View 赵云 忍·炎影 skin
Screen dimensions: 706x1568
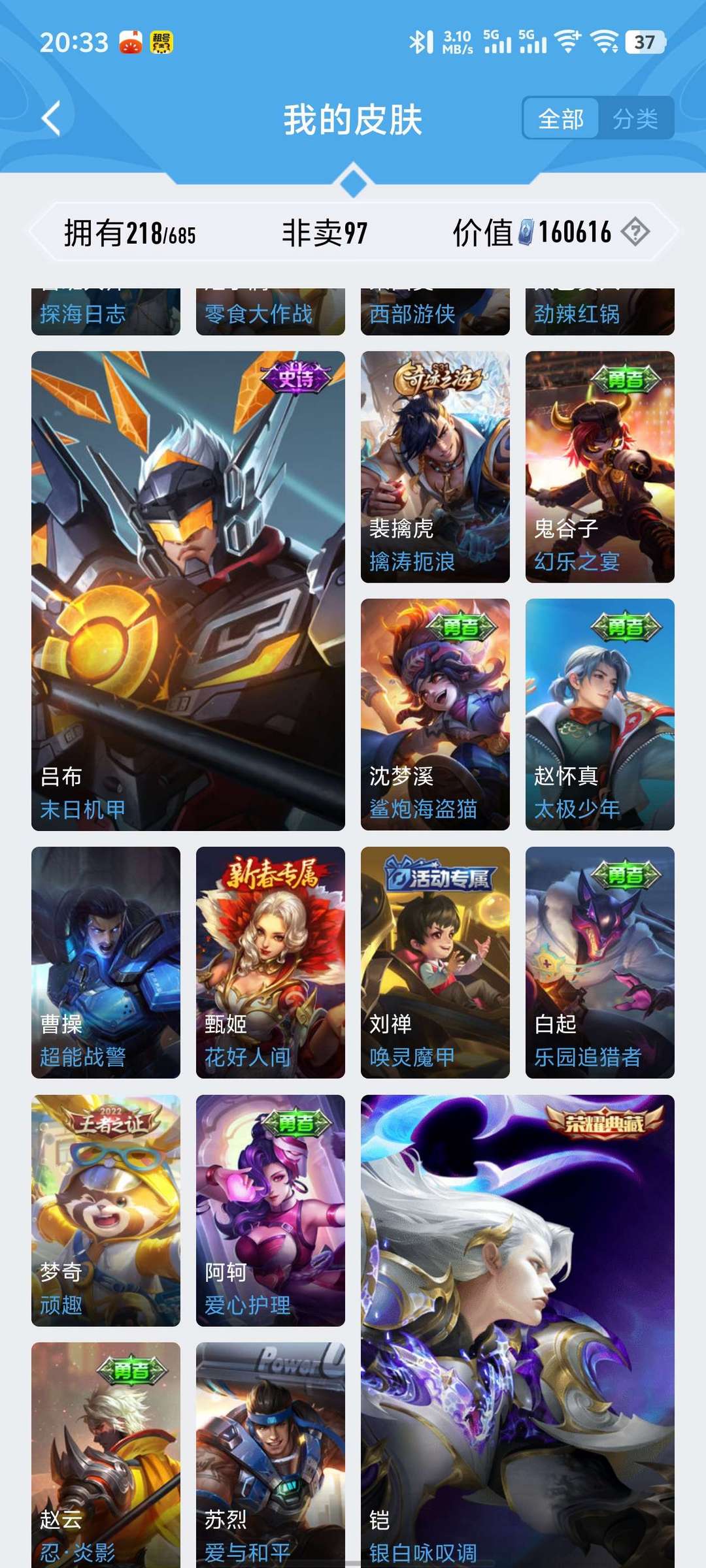(x=106, y=1455)
